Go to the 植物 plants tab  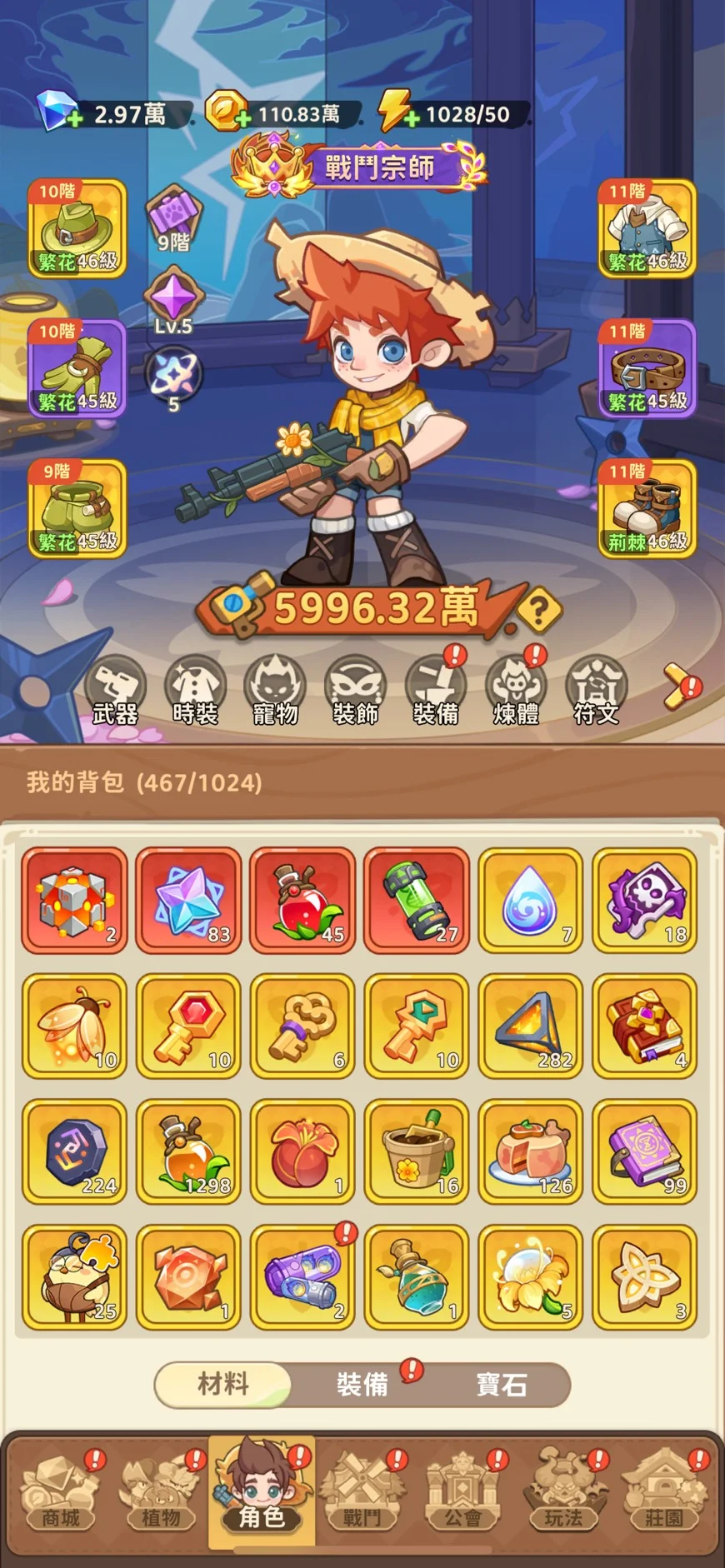pyautogui.click(x=161, y=1496)
